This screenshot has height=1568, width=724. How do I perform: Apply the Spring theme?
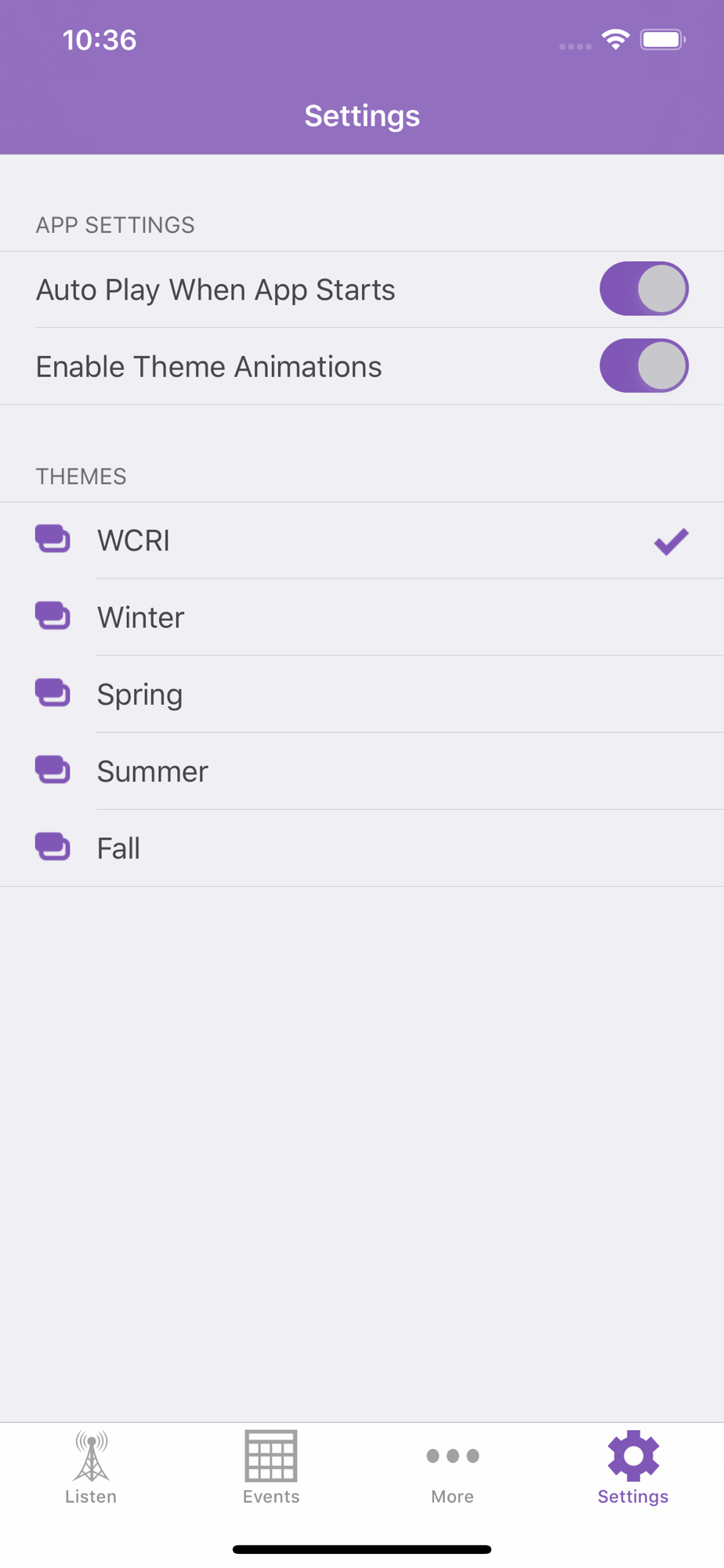pos(362,695)
